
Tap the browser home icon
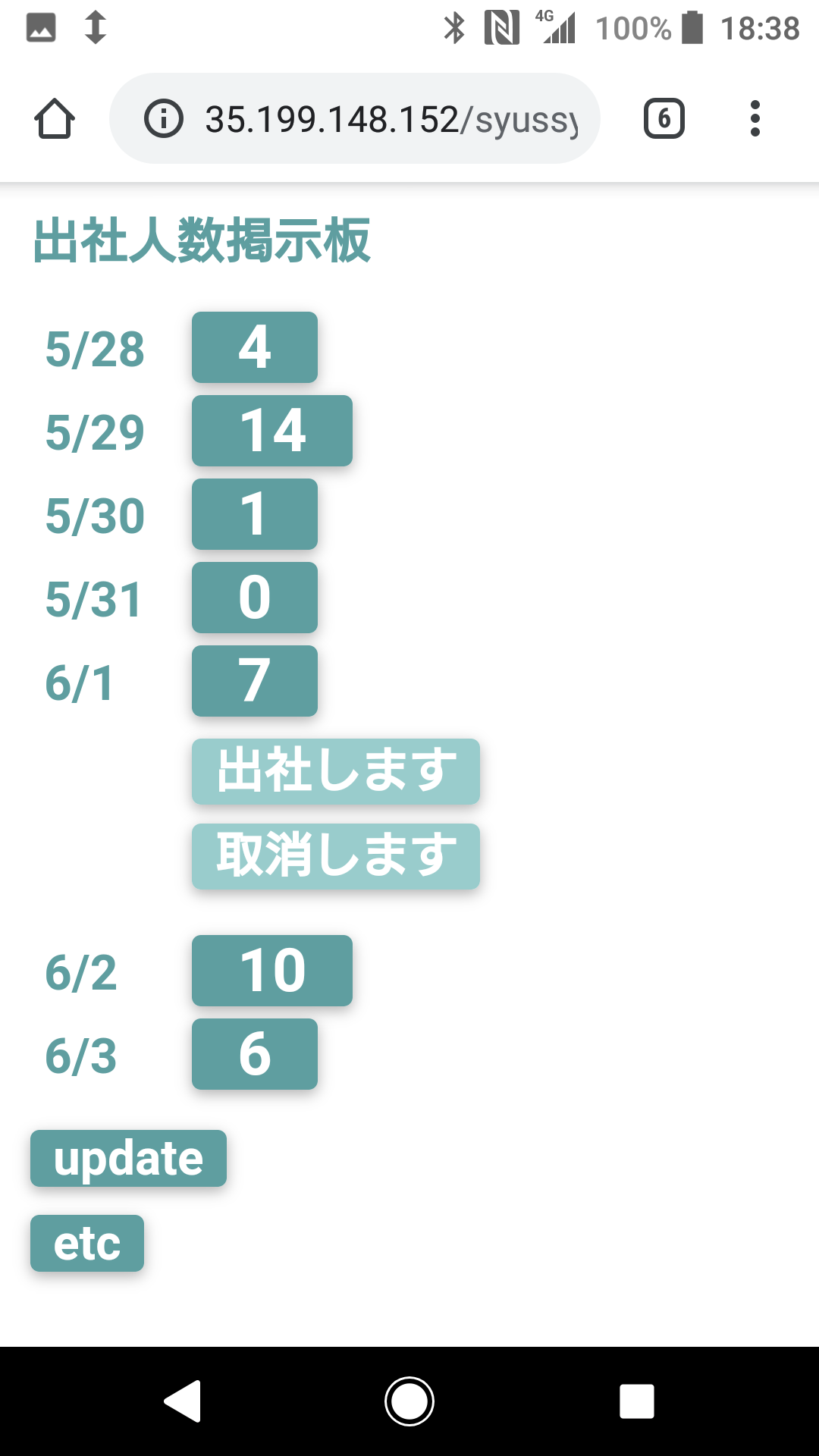(x=55, y=119)
